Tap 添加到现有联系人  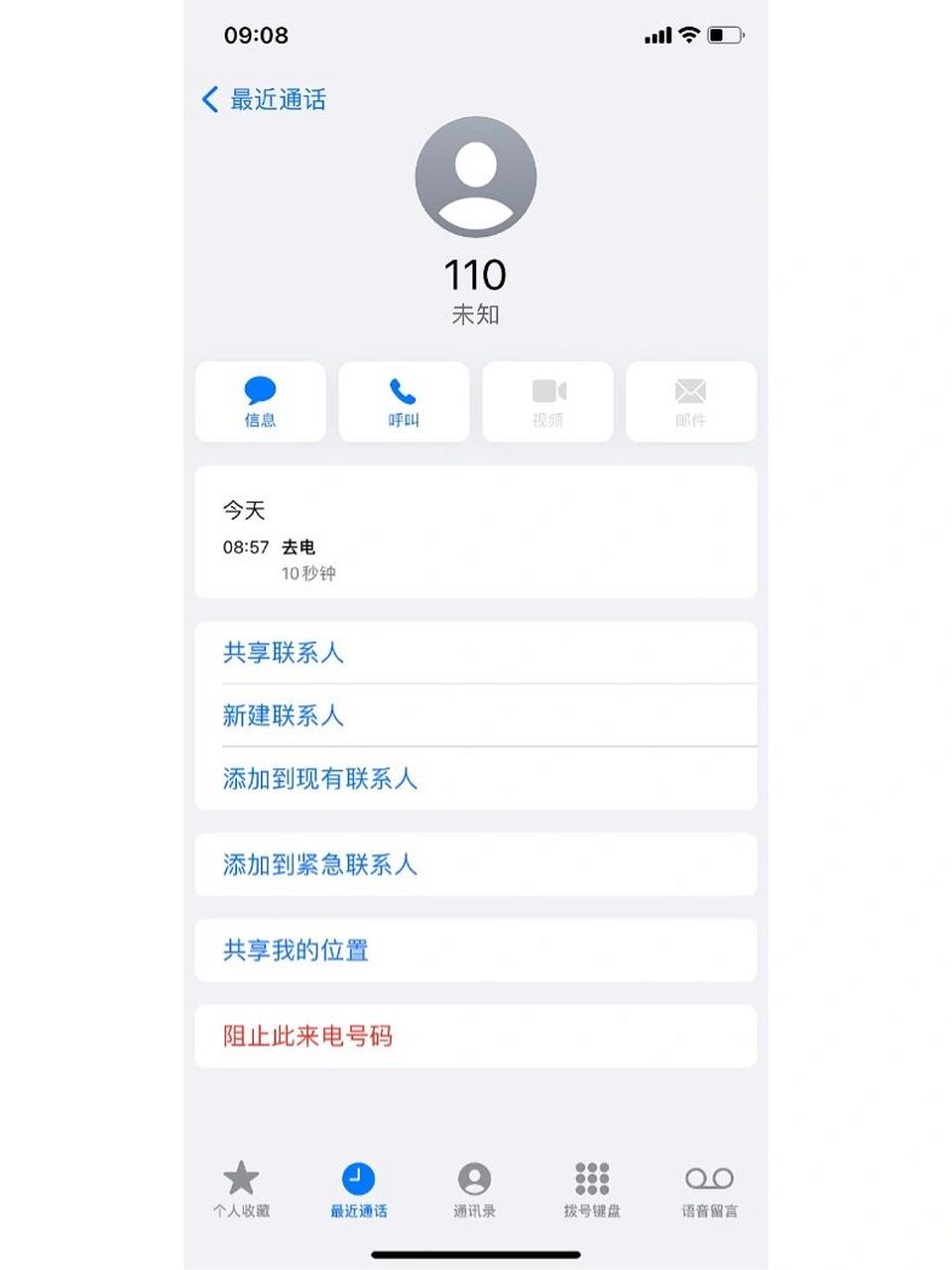[x=319, y=780]
